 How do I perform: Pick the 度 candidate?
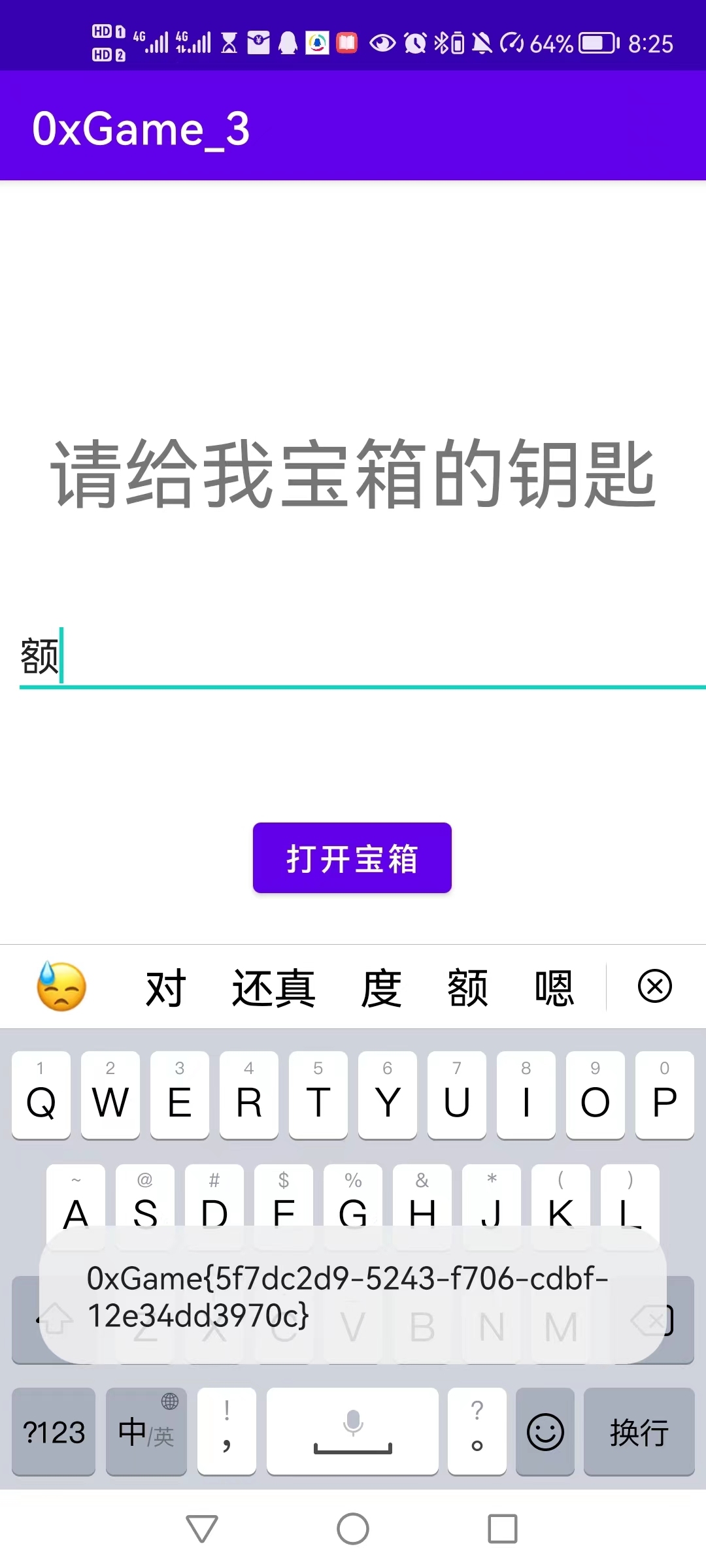(x=381, y=988)
